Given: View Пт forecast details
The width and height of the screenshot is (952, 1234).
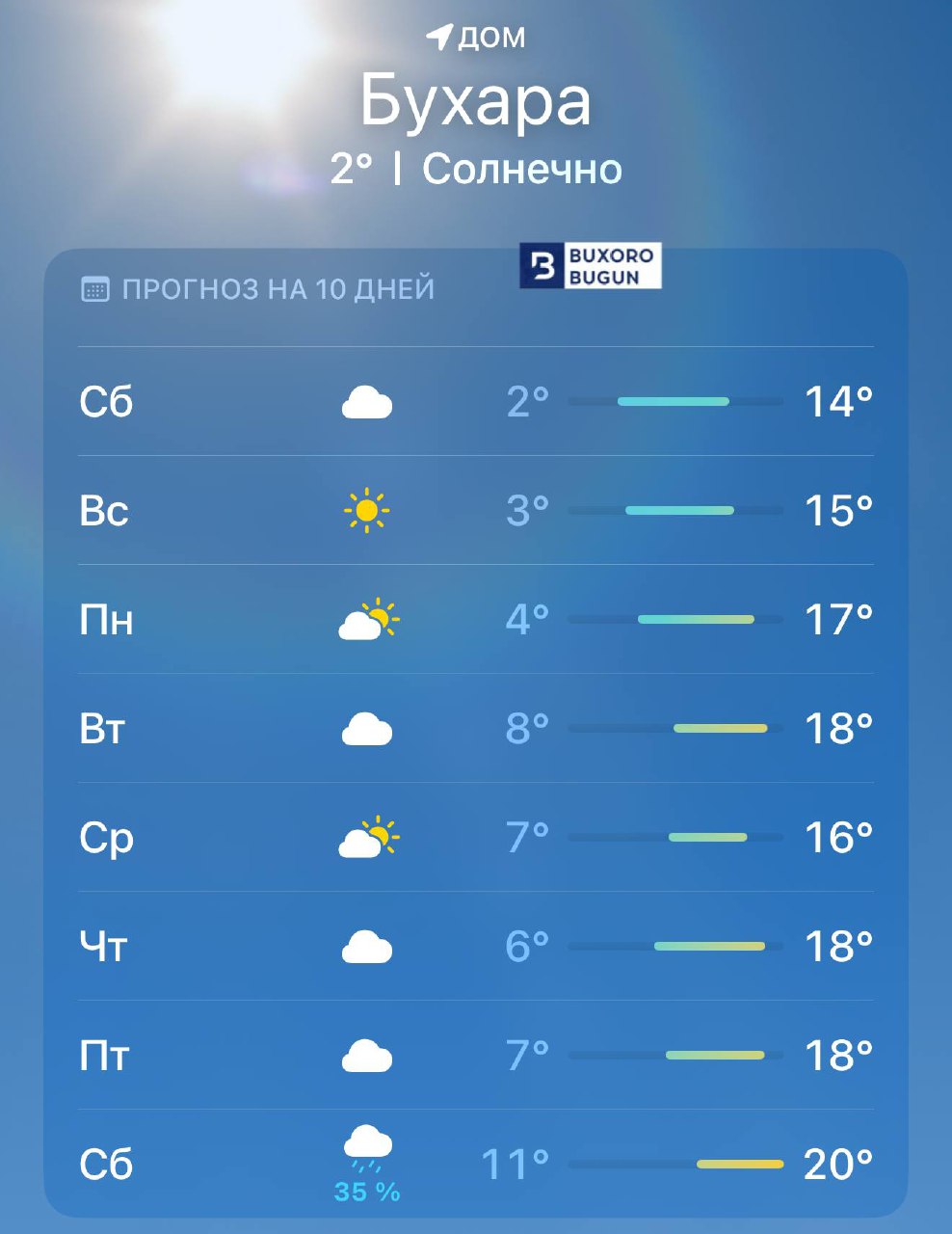Looking at the screenshot, I should click(x=476, y=1055).
